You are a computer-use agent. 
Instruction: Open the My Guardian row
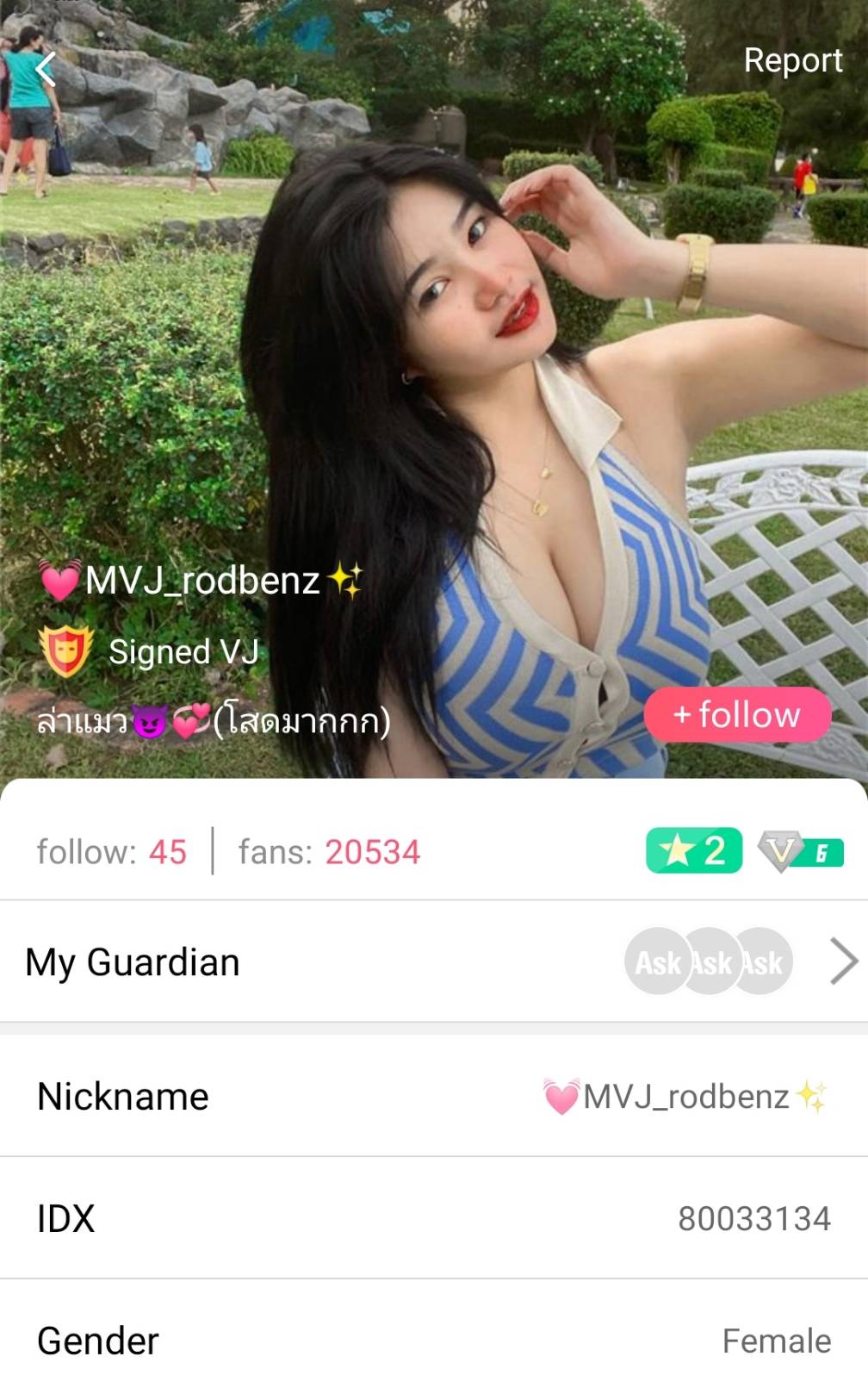coord(434,961)
